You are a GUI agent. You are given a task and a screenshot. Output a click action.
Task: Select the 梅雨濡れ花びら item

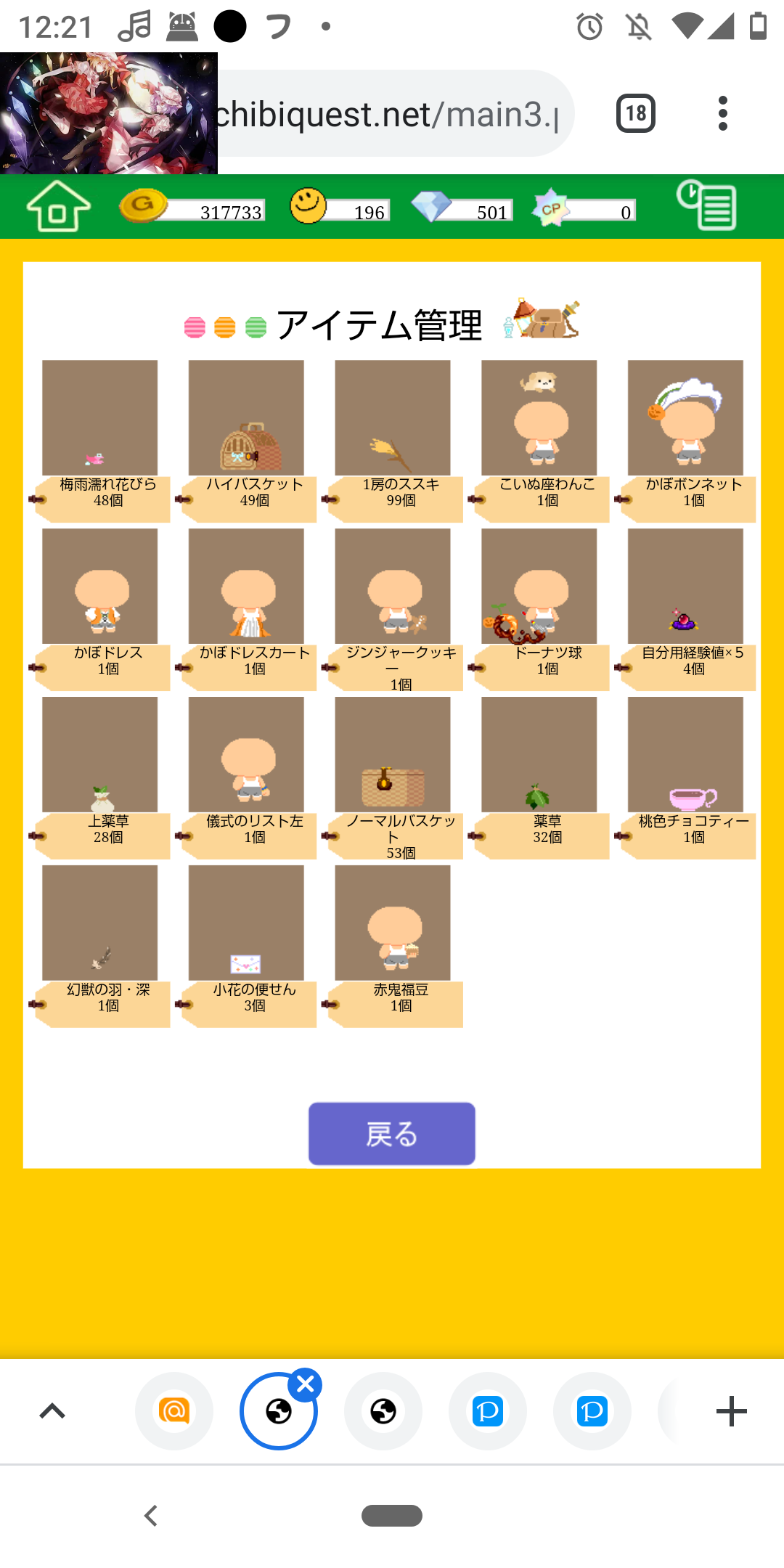click(x=100, y=418)
